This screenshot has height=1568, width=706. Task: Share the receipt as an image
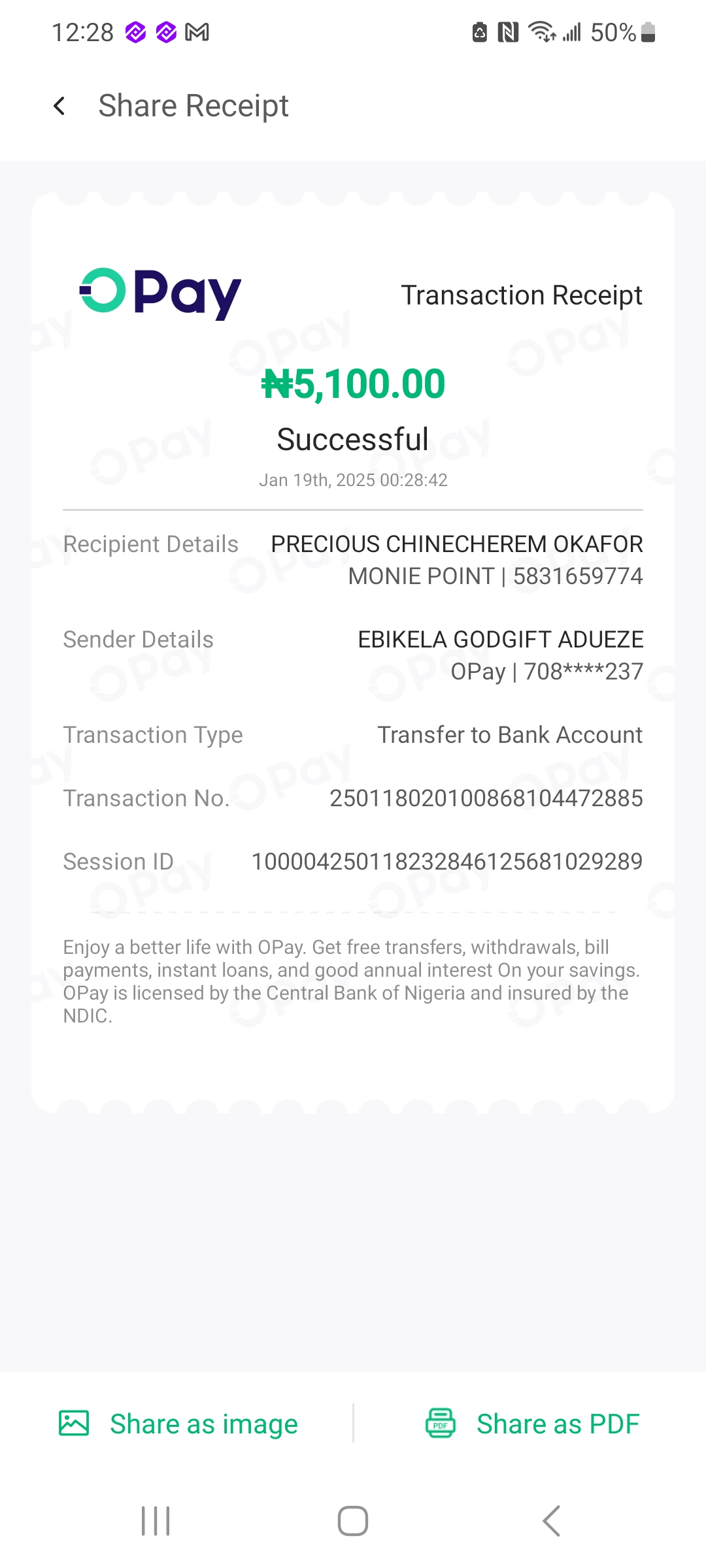(178, 1424)
